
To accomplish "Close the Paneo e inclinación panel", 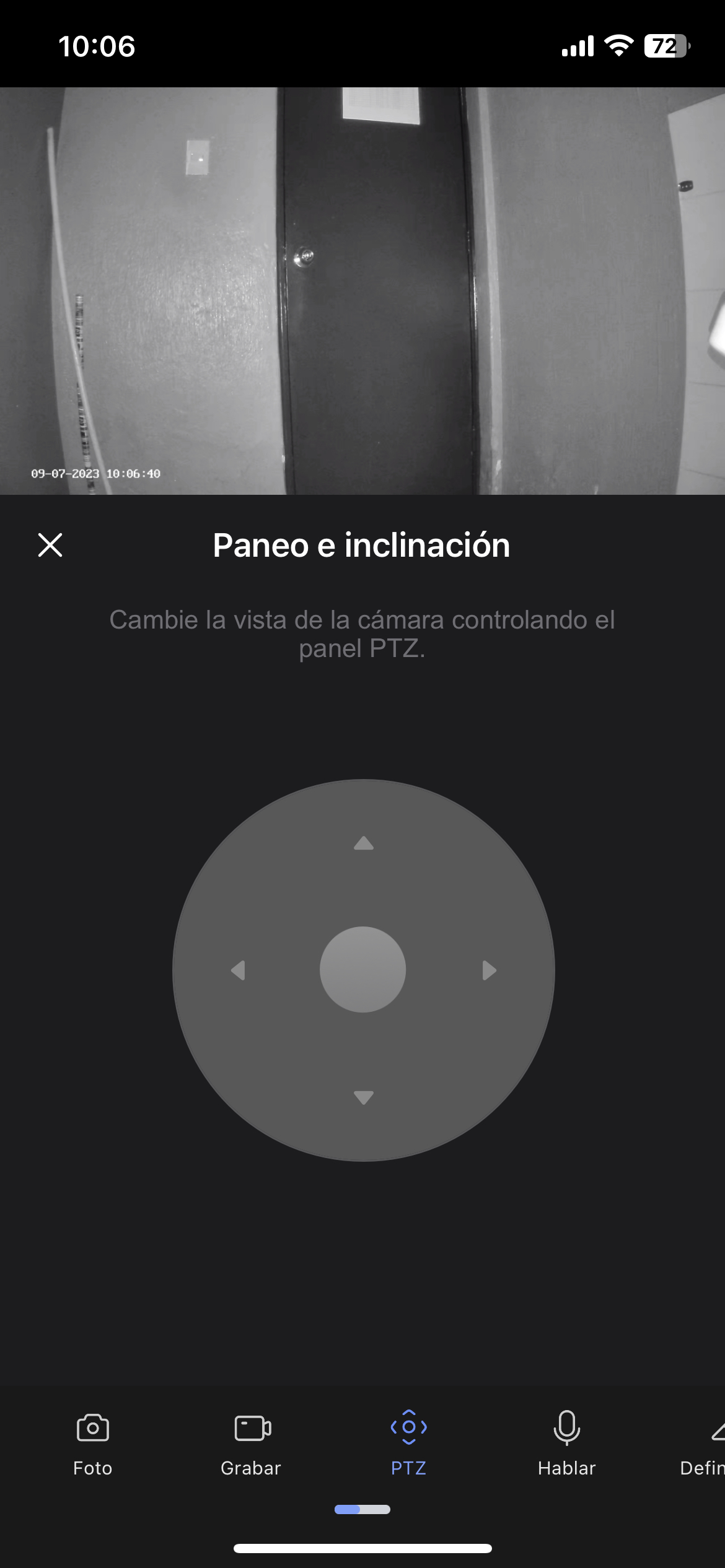I will pyautogui.click(x=50, y=545).
